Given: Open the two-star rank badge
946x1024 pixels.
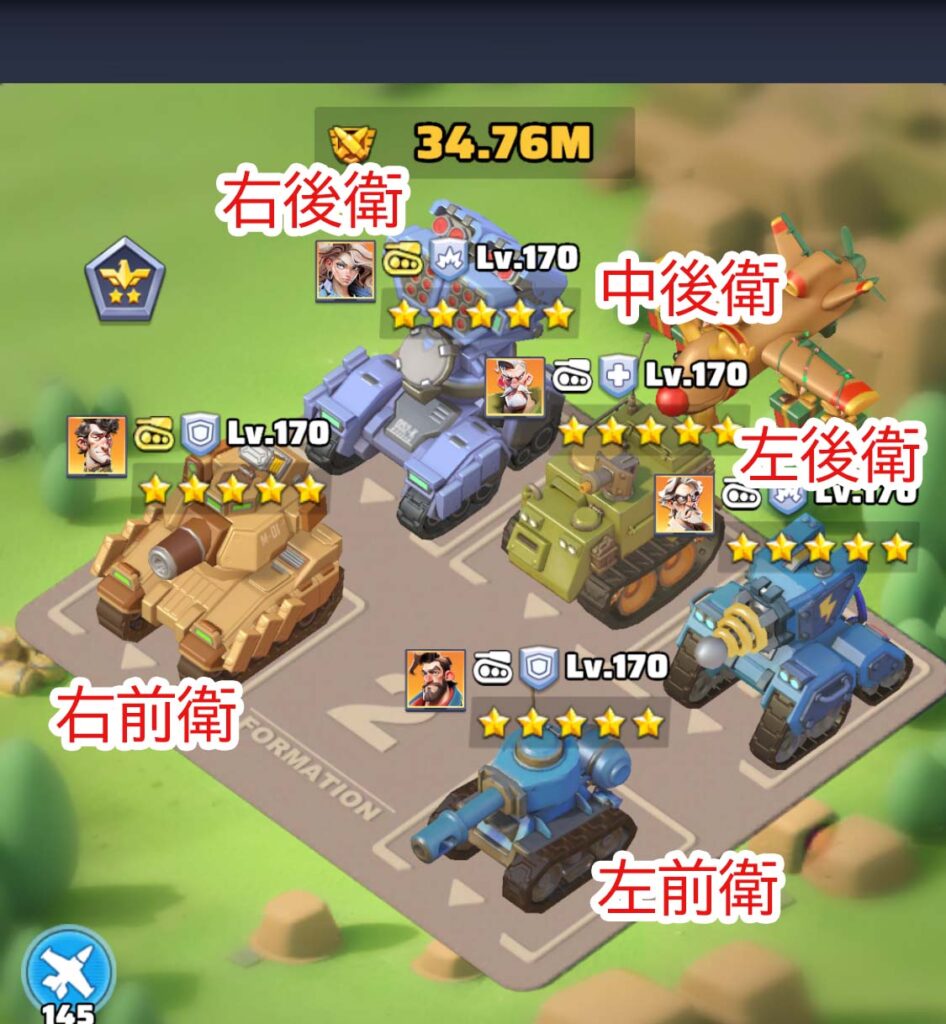Looking at the screenshot, I should click(125, 279).
